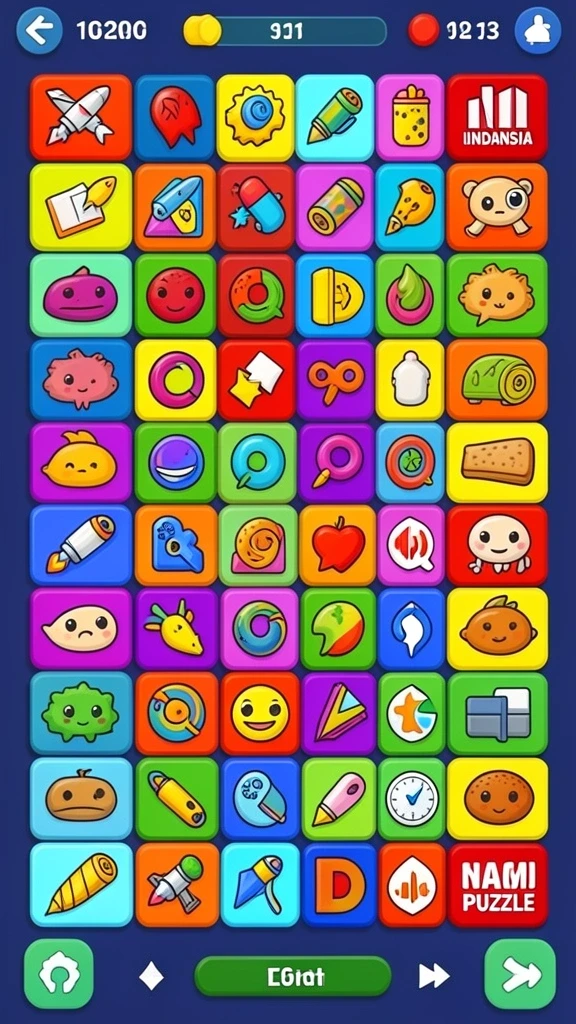Tap the red INDANSIA tile
Image resolution: width=576 pixels, height=1024 pixels.
[x=497, y=118]
